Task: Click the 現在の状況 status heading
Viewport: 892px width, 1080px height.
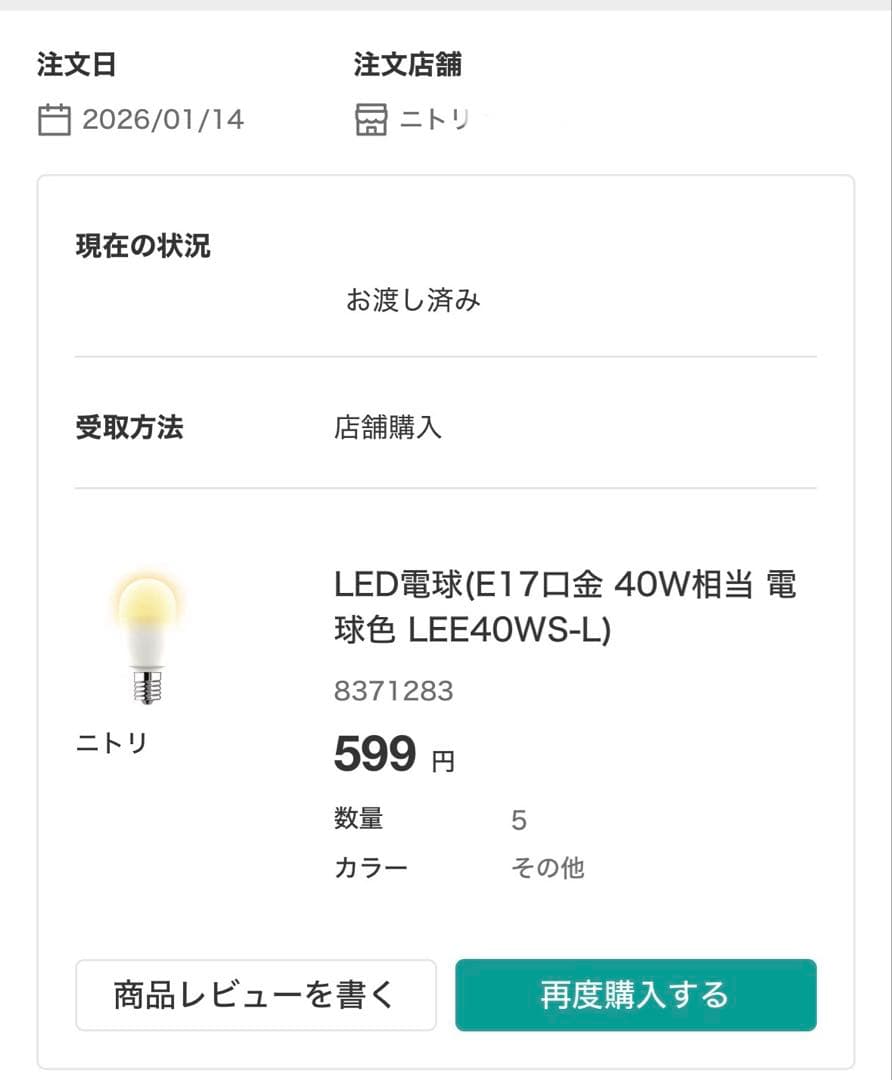Action: (x=140, y=247)
